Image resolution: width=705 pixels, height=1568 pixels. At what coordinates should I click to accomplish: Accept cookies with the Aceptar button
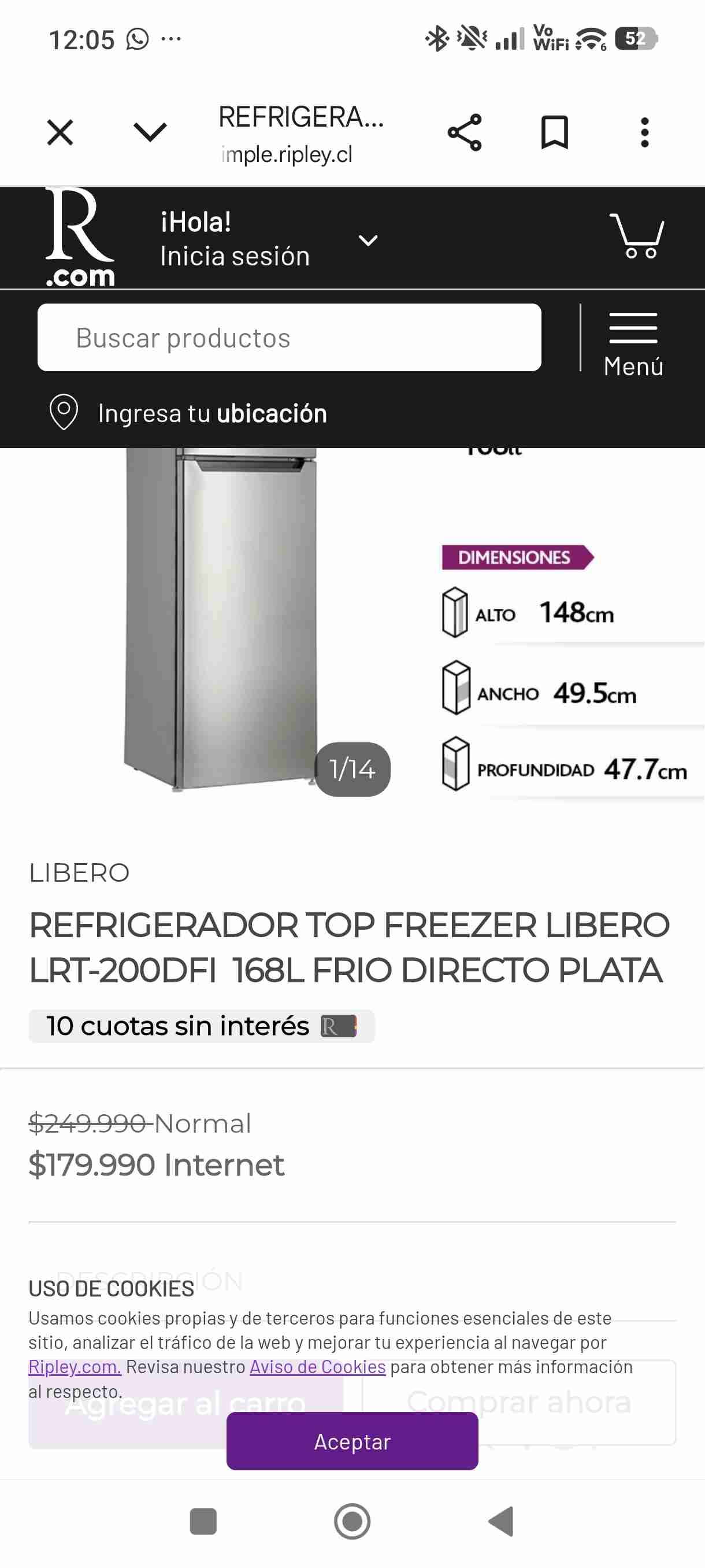[352, 1441]
